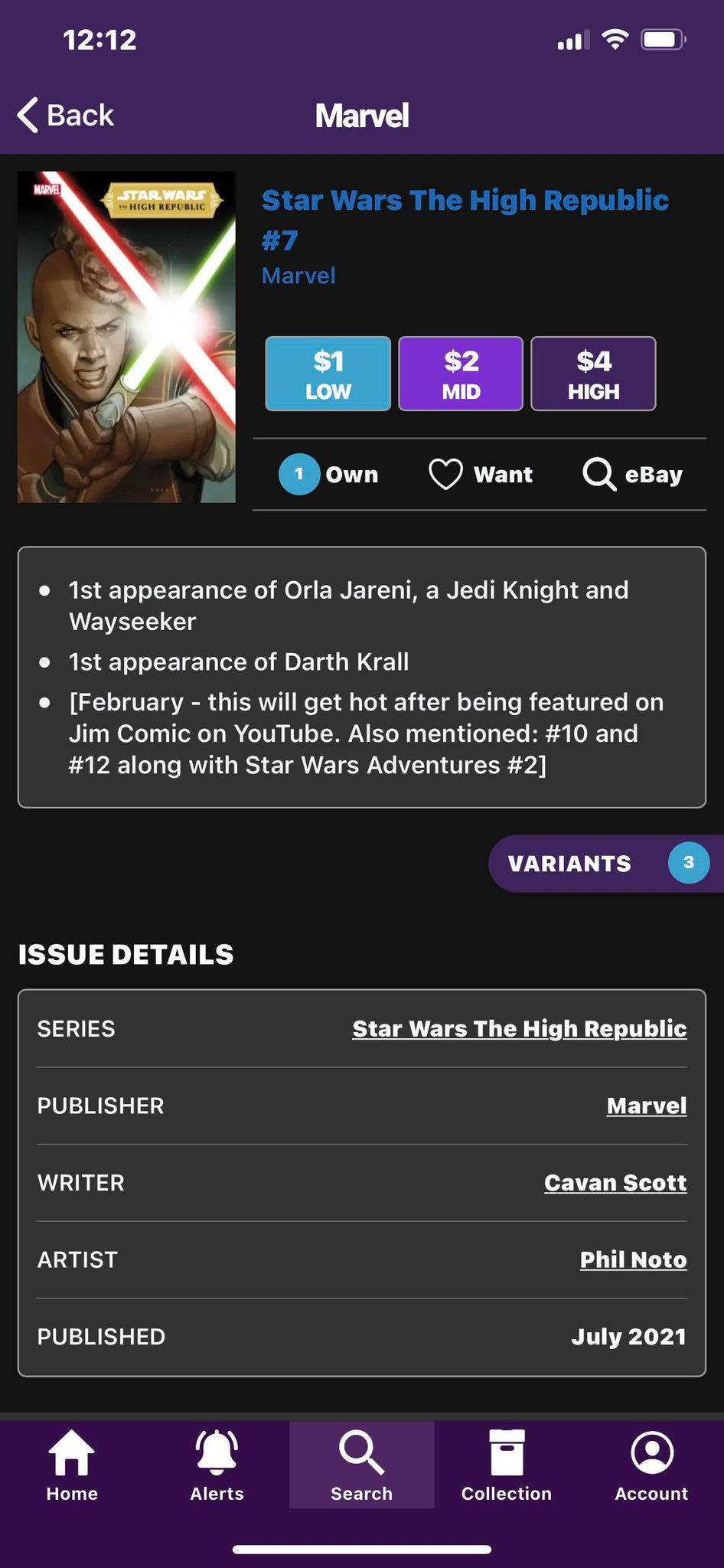The width and height of the screenshot is (724, 1568).
Task: Add this issue to Want list
Action: (481, 475)
